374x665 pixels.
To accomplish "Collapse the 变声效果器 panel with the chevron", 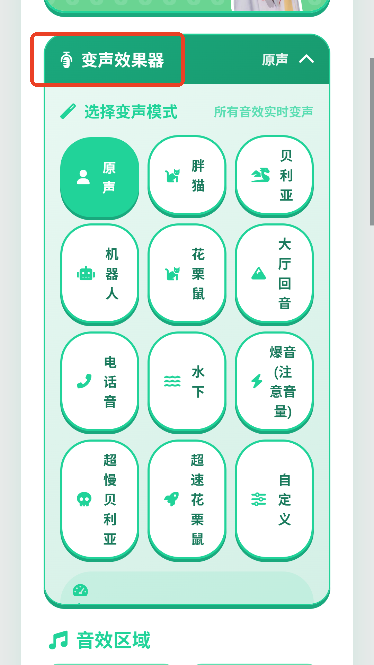I will pyautogui.click(x=306, y=59).
